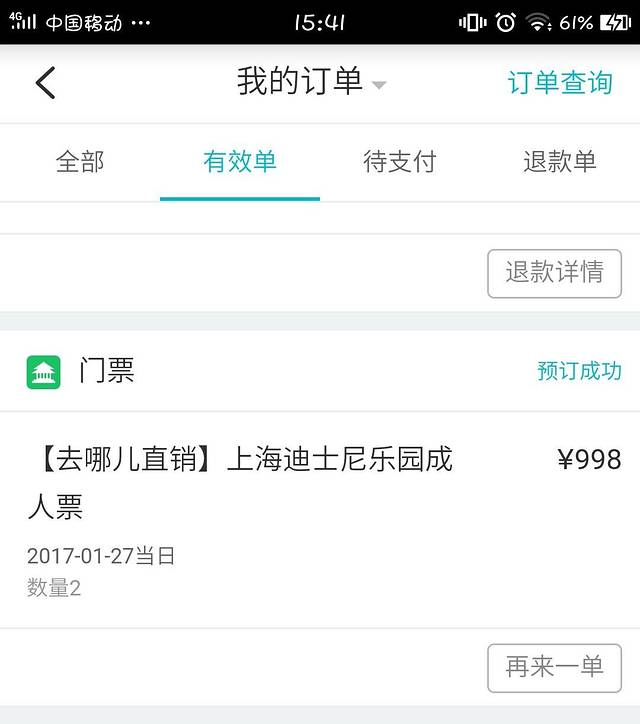Go back using the arrow
This screenshot has width=640, height=724.
click(45, 83)
